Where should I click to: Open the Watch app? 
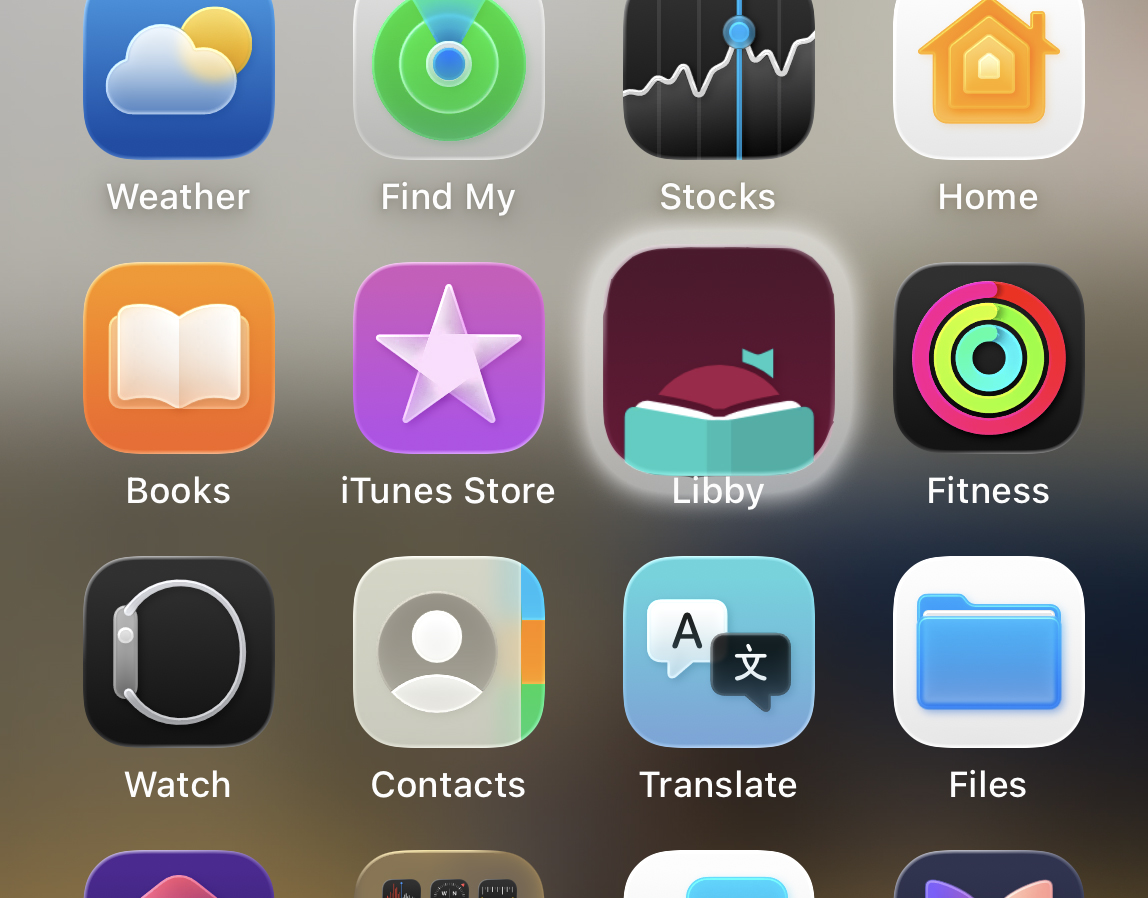tap(179, 652)
